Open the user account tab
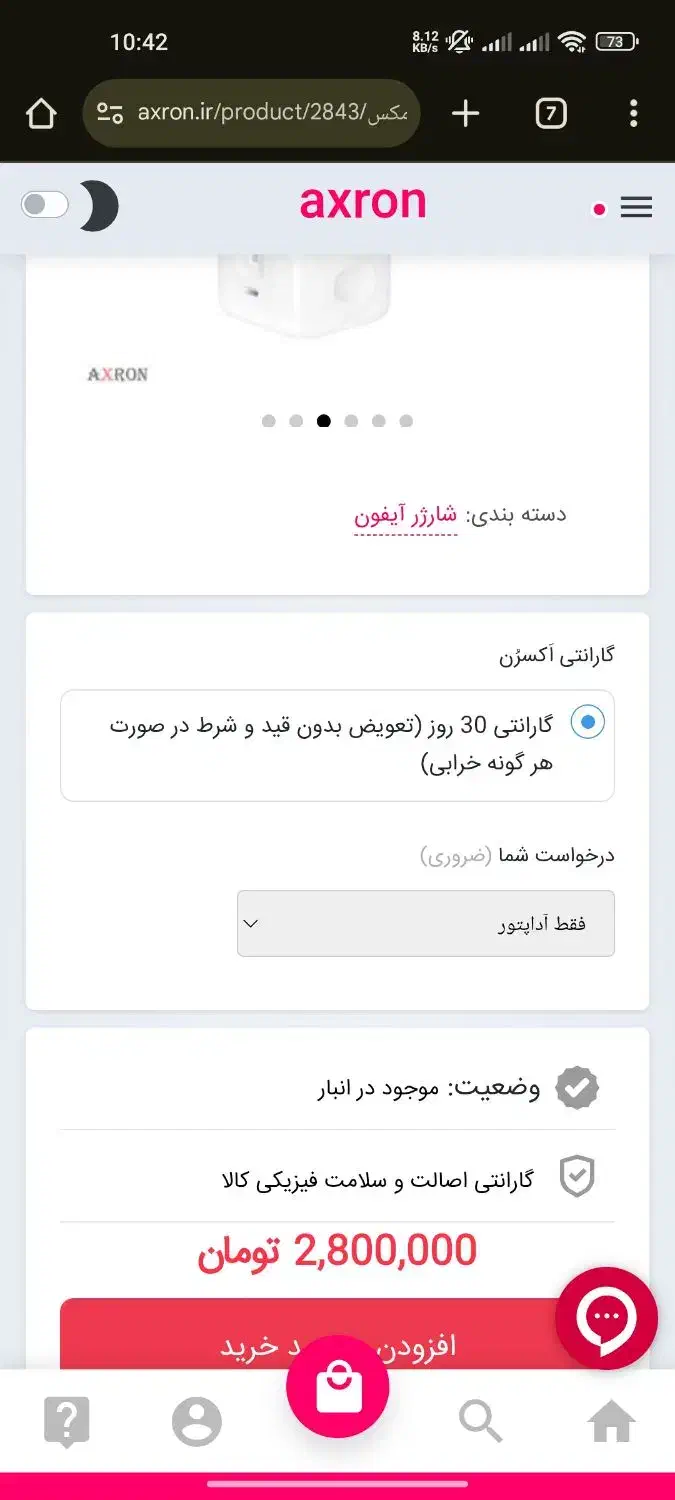675x1500 pixels. tap(196, 1421)
